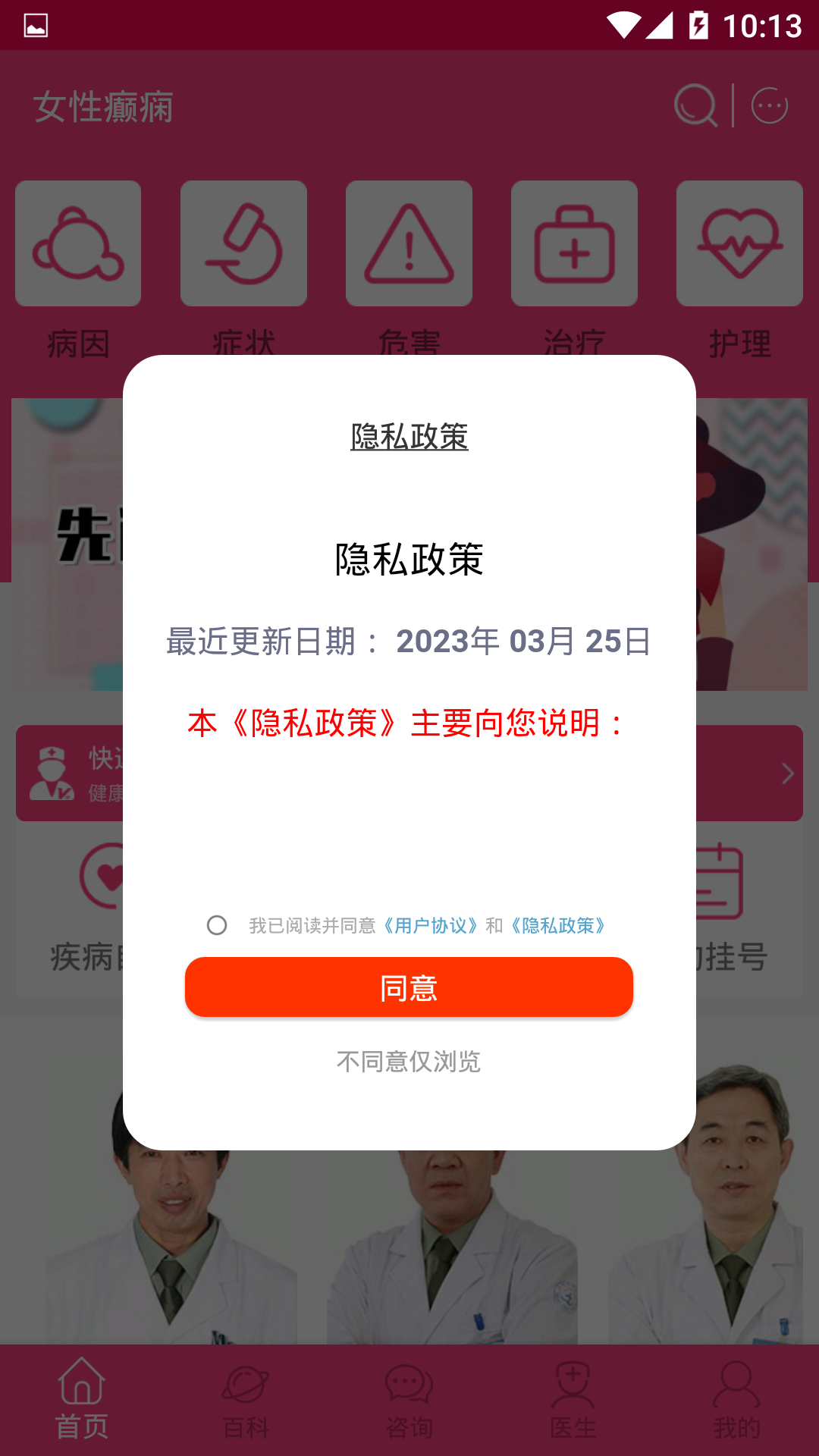Toggle agreement acceptance for user terms

click(x=218, y=924)
